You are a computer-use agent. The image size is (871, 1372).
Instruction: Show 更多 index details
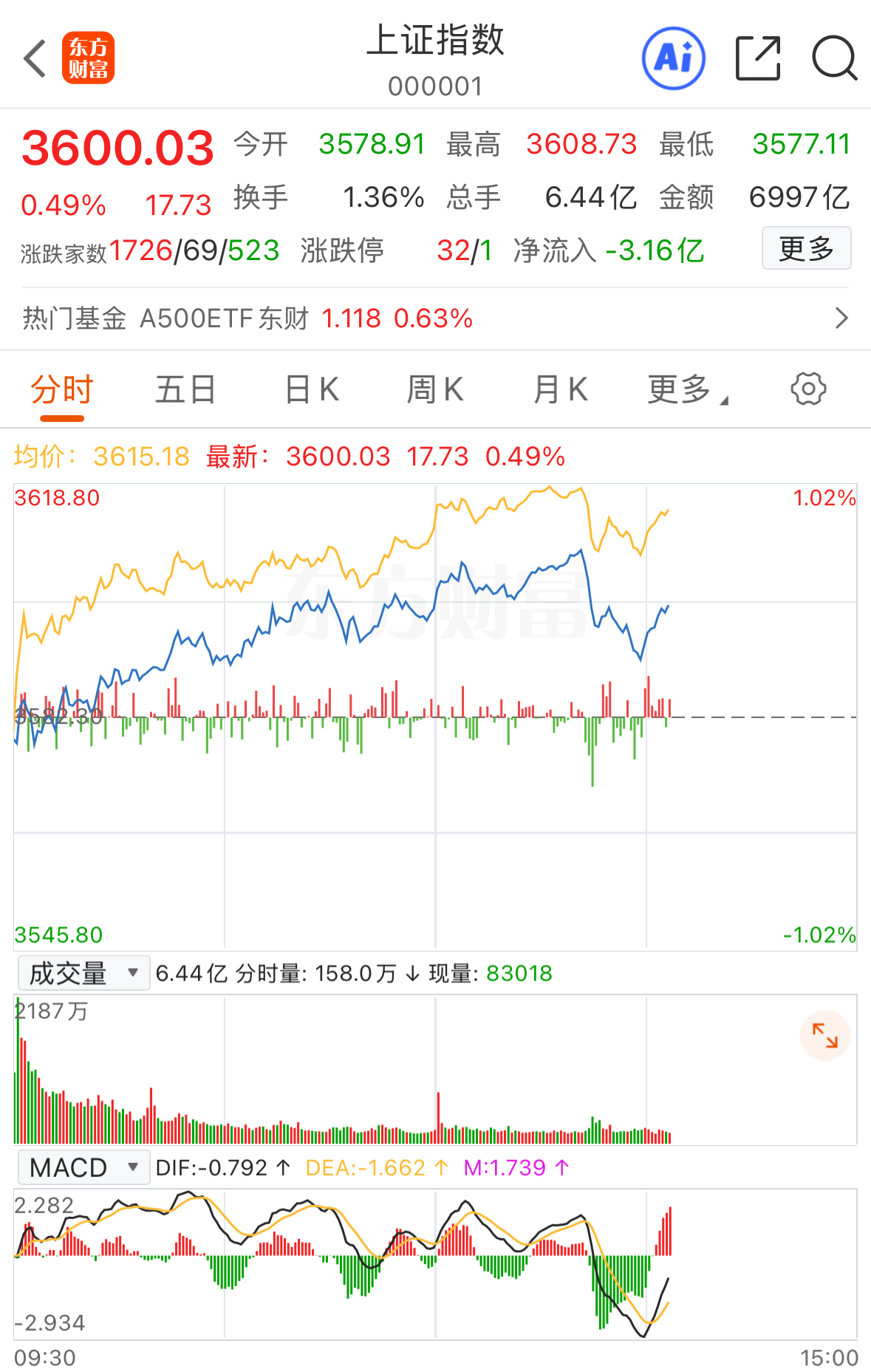click(x=806, y=248)
